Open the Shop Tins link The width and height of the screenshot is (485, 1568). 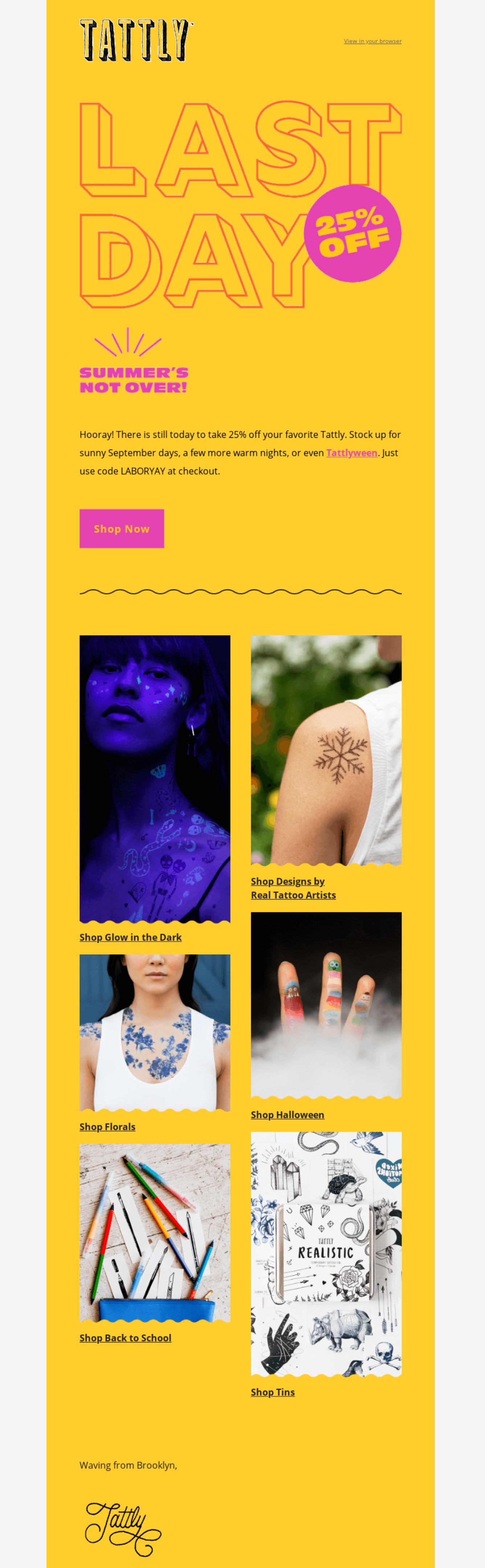click(273, 1392)
